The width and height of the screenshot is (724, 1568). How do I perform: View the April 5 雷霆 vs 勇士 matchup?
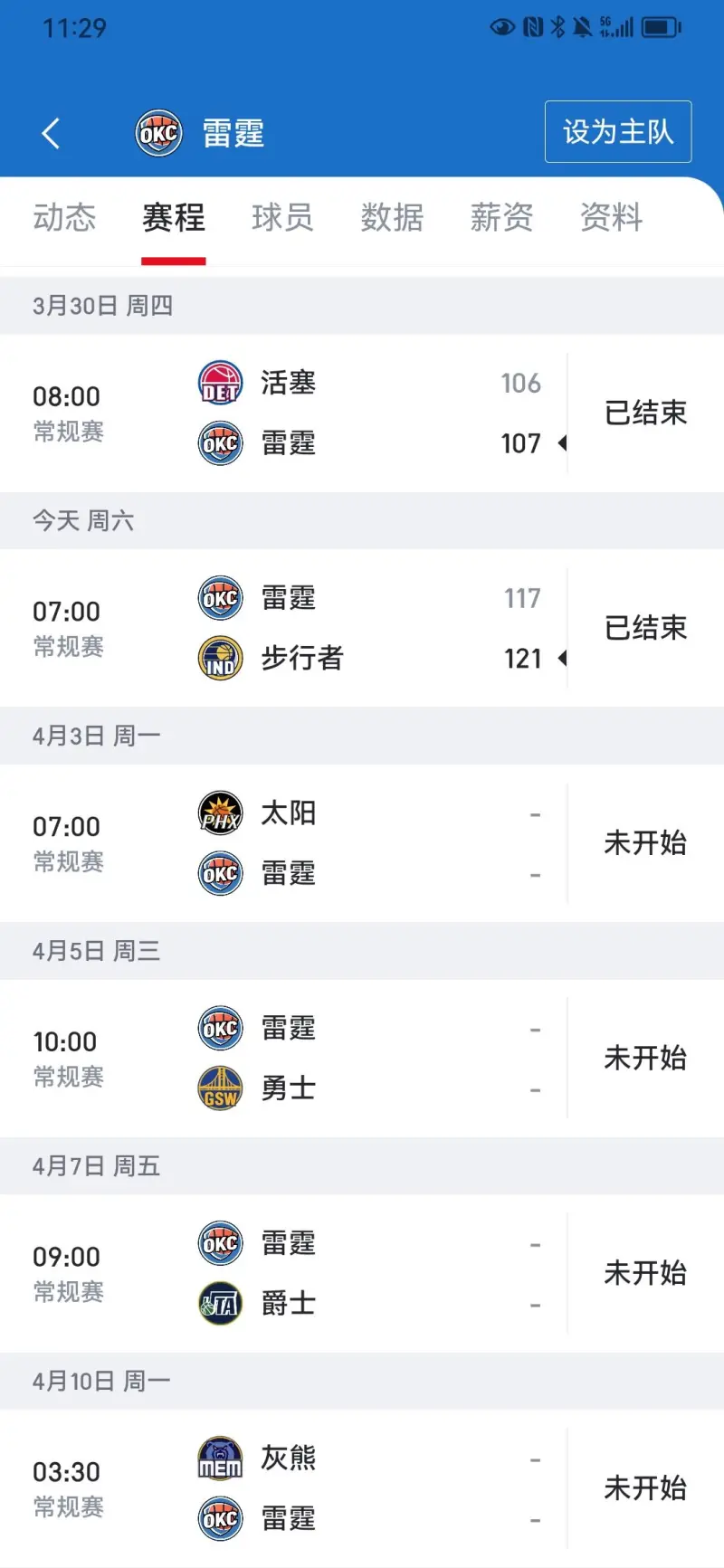tap(362, 1059)
